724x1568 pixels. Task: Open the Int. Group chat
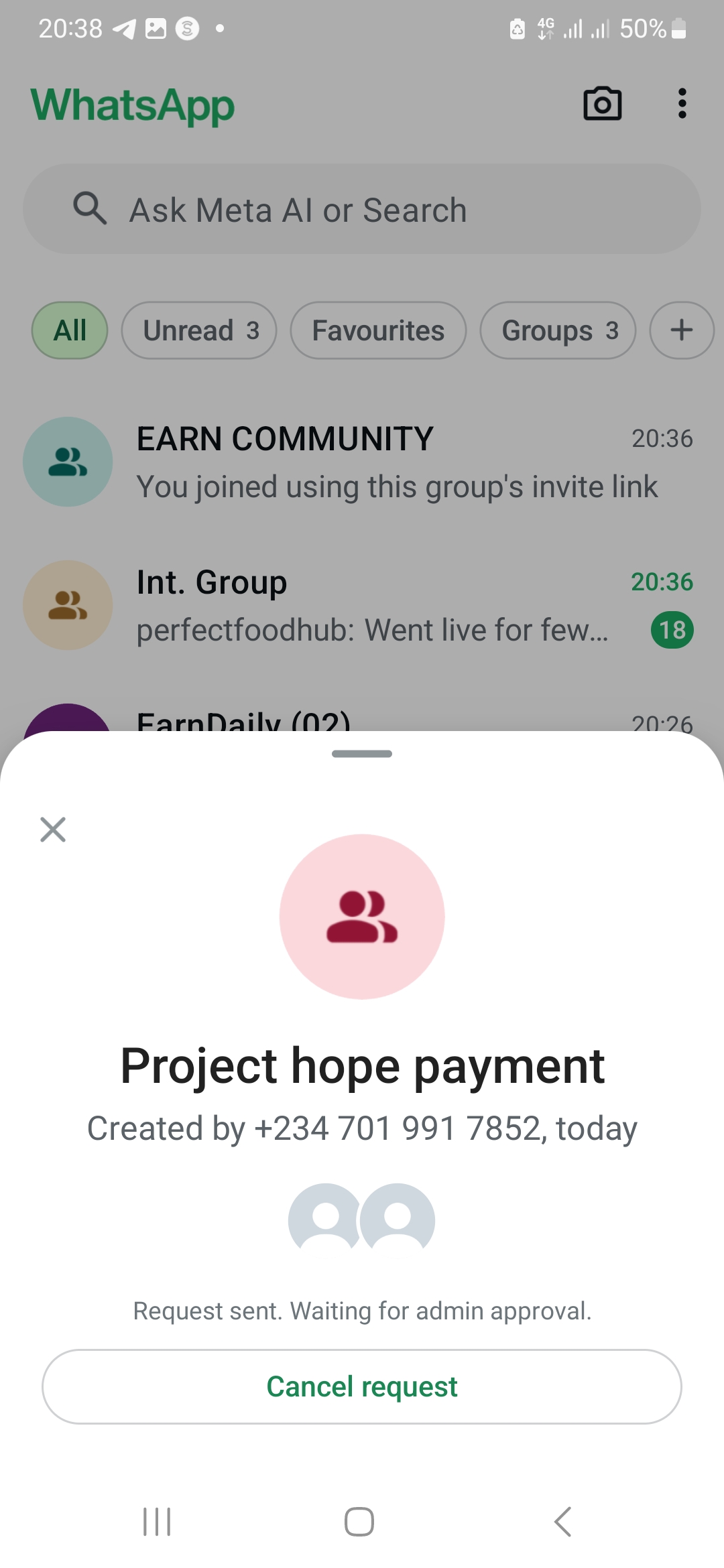point(362,606)
